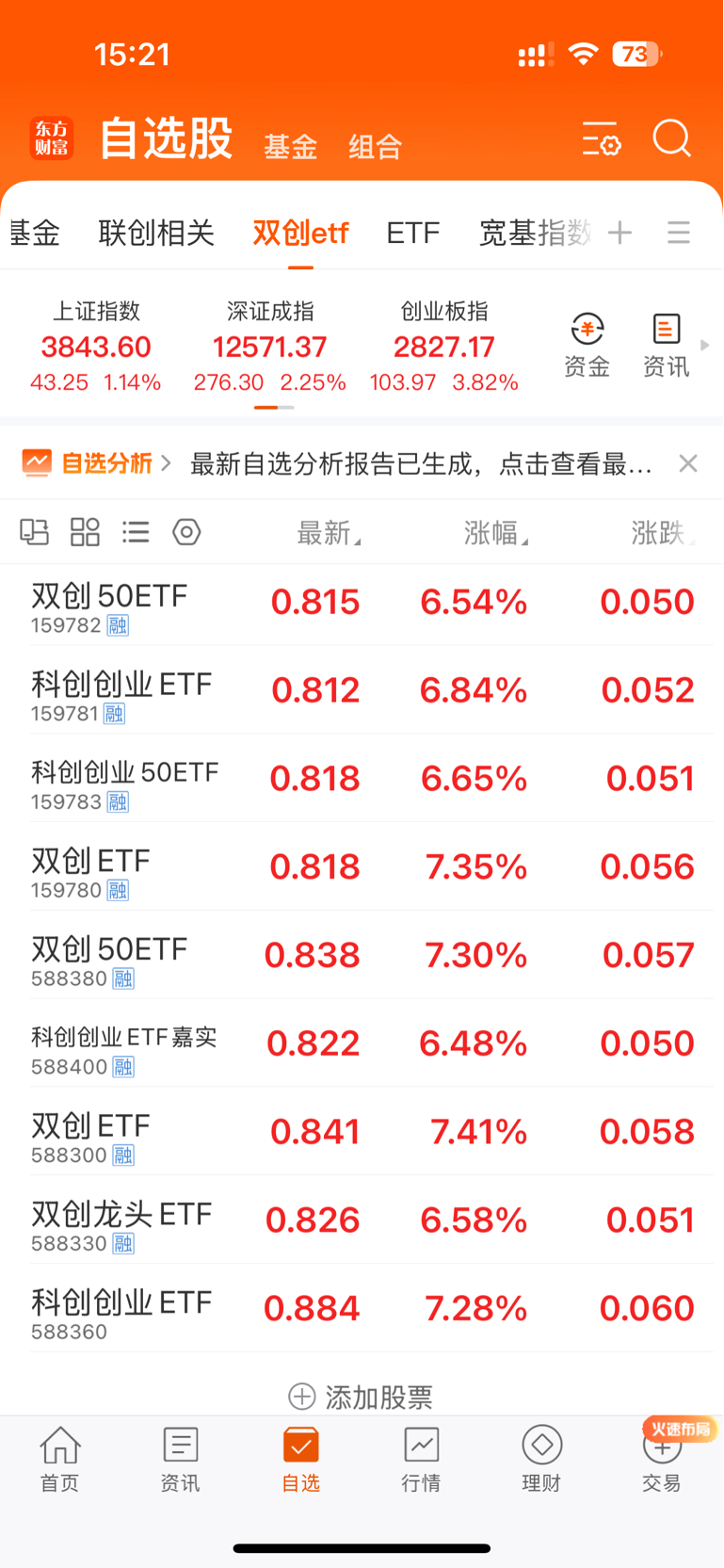
Task: Tap 添加股票 to add stock
Action: [x=361, y=1397]
